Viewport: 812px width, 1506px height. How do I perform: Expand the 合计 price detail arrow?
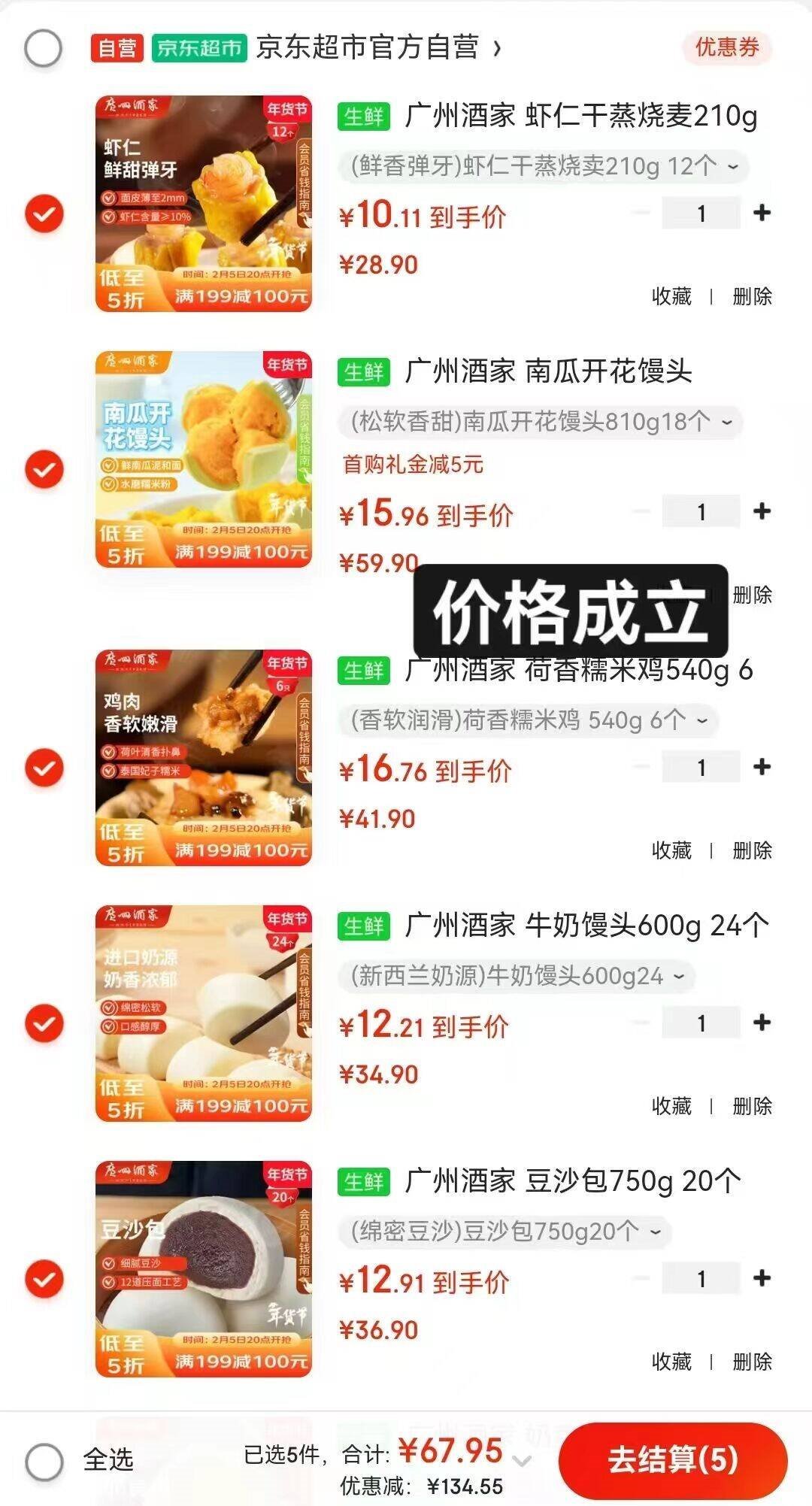click(522, 1461)
